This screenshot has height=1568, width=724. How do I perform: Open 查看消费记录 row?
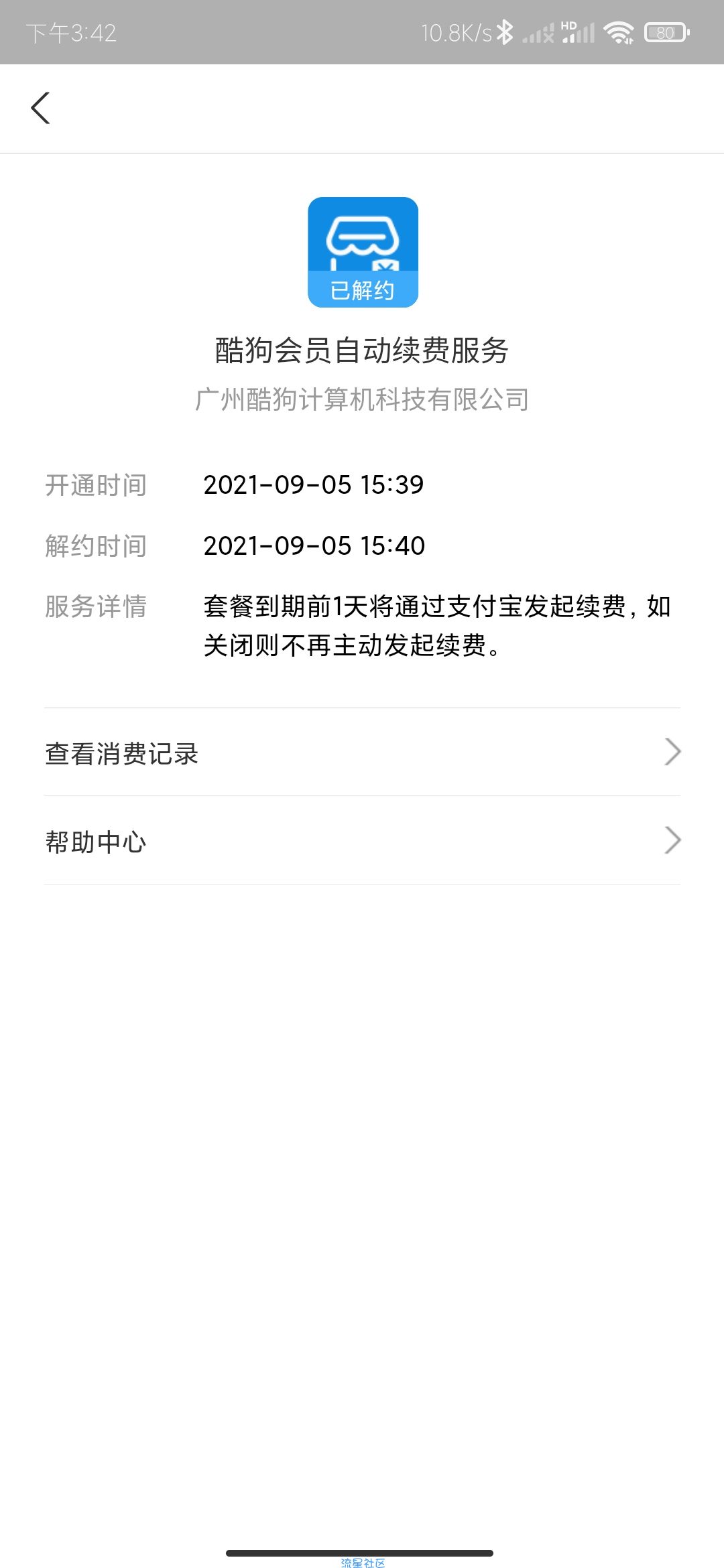click(x=362, y=752)
